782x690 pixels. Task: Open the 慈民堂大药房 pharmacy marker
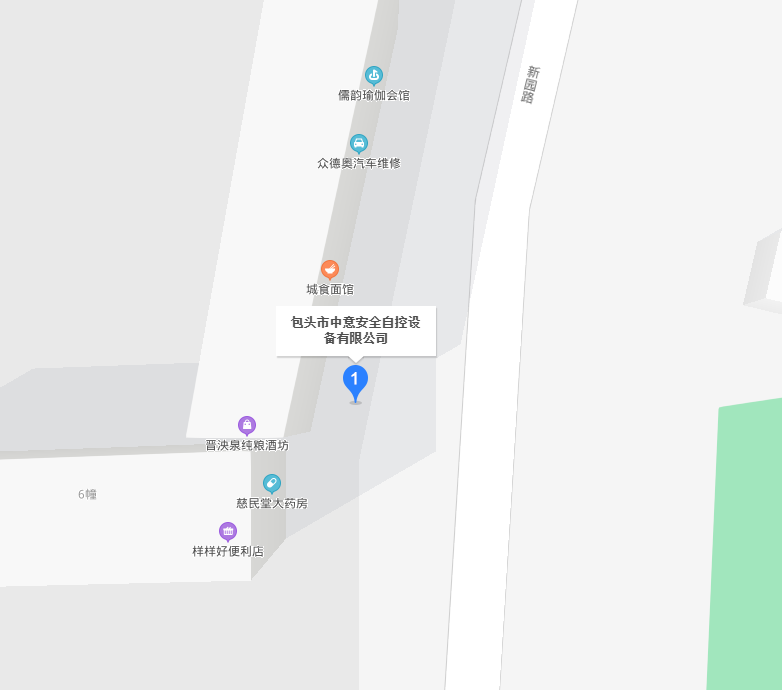point(272,484)
